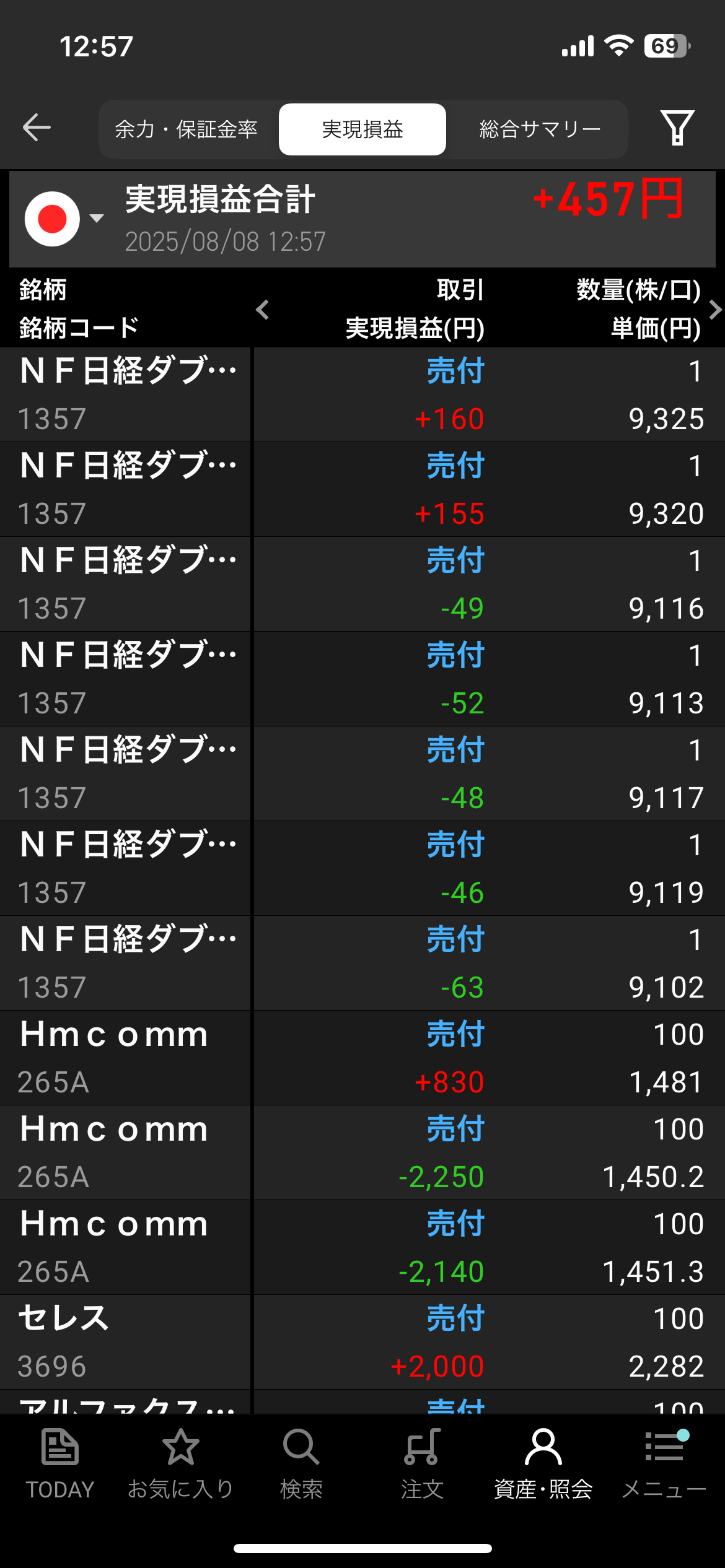Switch to the 余力・保証金率 tab
The height and width of the screenshot is (1568, 725).
tap(186, 129)
